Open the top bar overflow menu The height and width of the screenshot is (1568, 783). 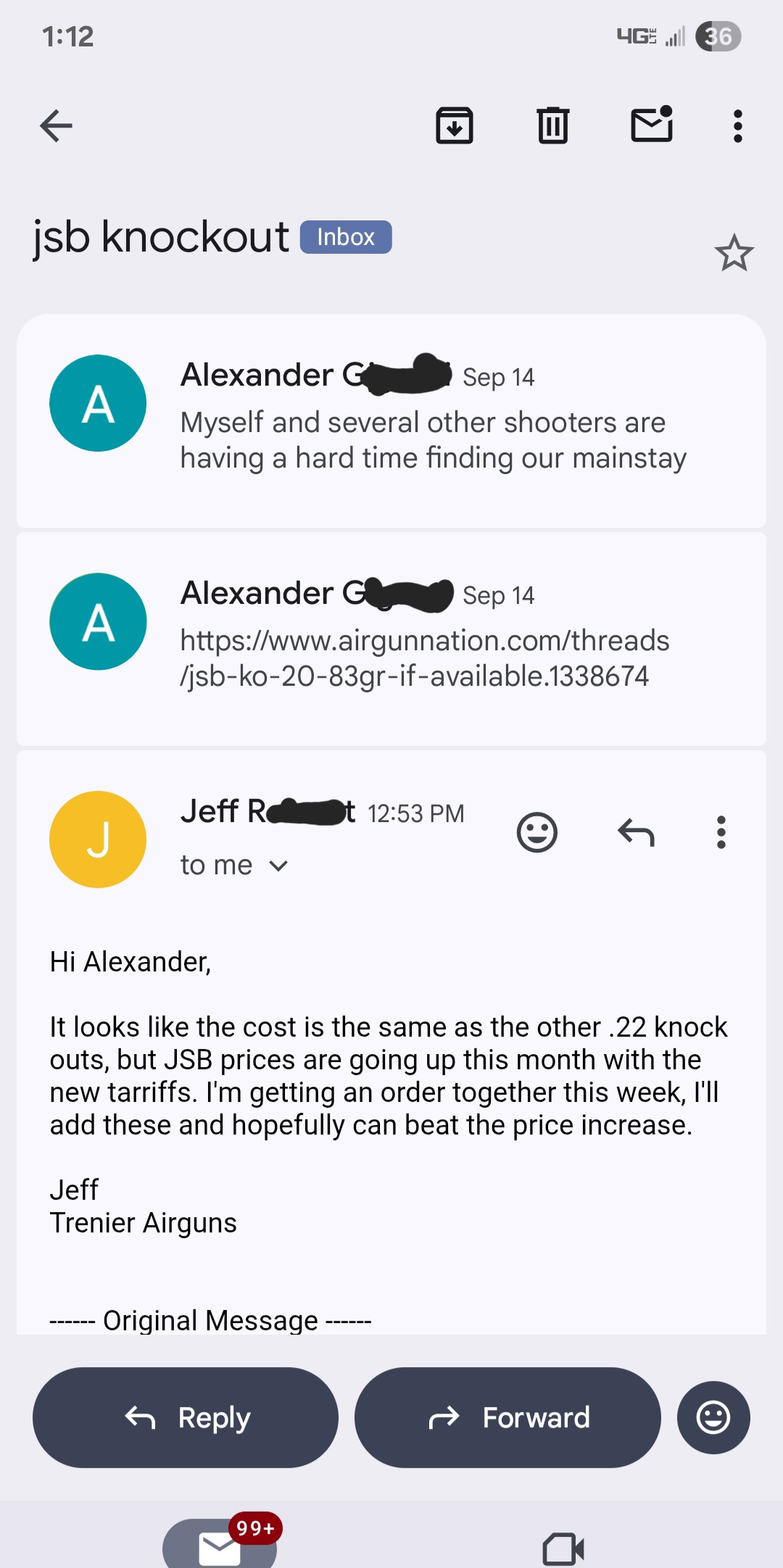pyautogui.click(x=737, y=126)
